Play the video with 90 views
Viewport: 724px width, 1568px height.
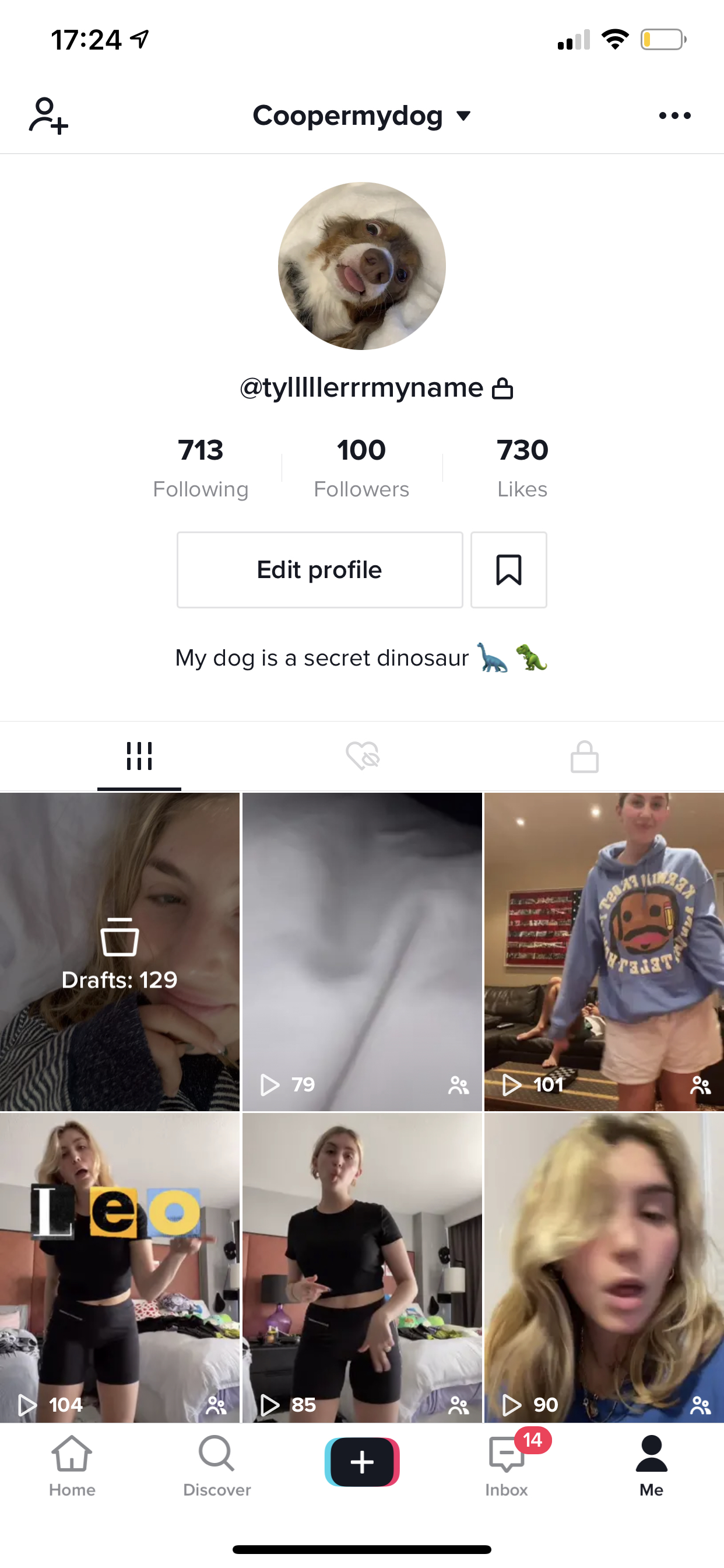603,1268
